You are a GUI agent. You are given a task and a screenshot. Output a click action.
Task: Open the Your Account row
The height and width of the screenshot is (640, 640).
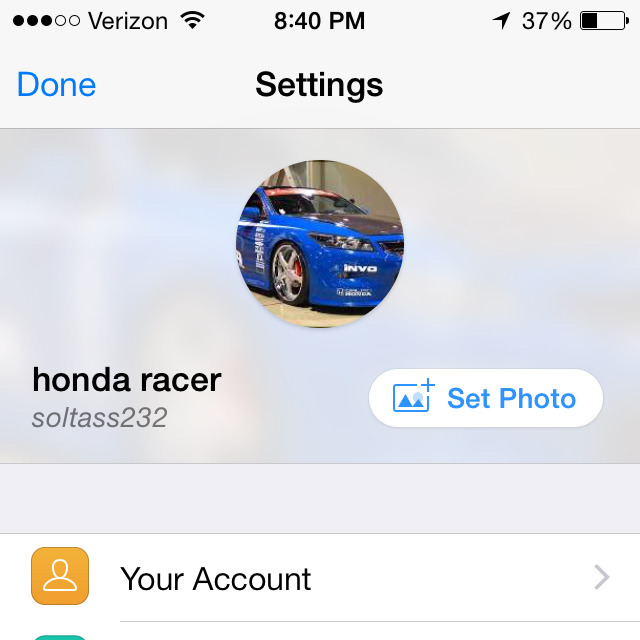pyautogui.click(x=320, y=578)
